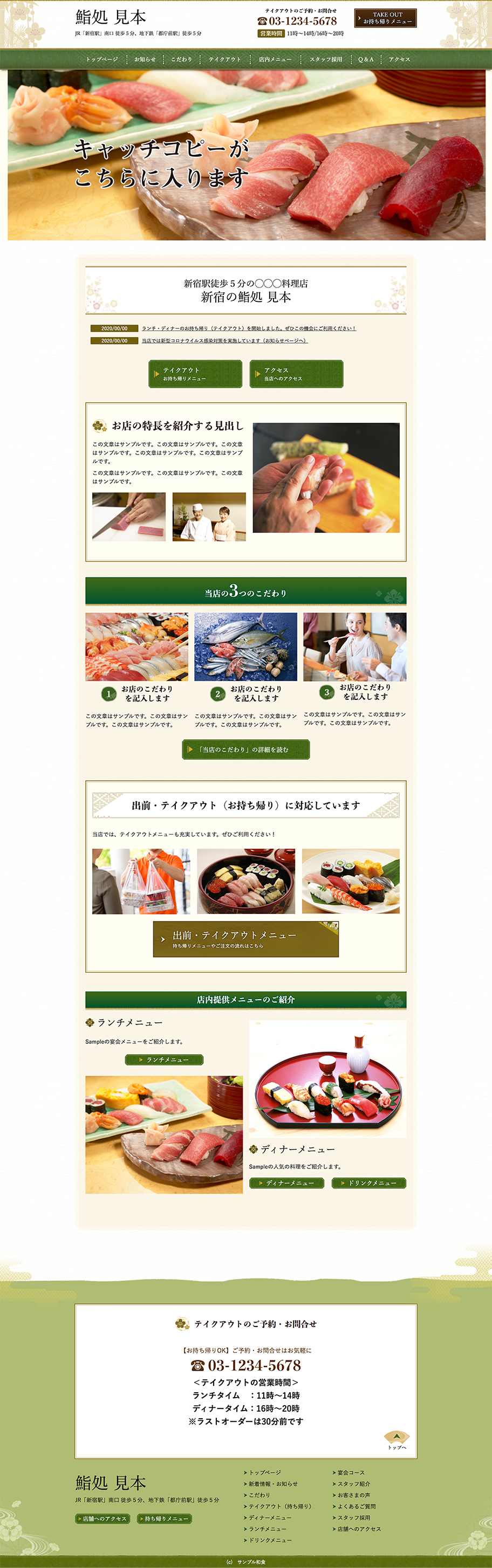Open お知らせ in the navigation bar
Viewport: 492px width, 1568px height.
point(145,59)
